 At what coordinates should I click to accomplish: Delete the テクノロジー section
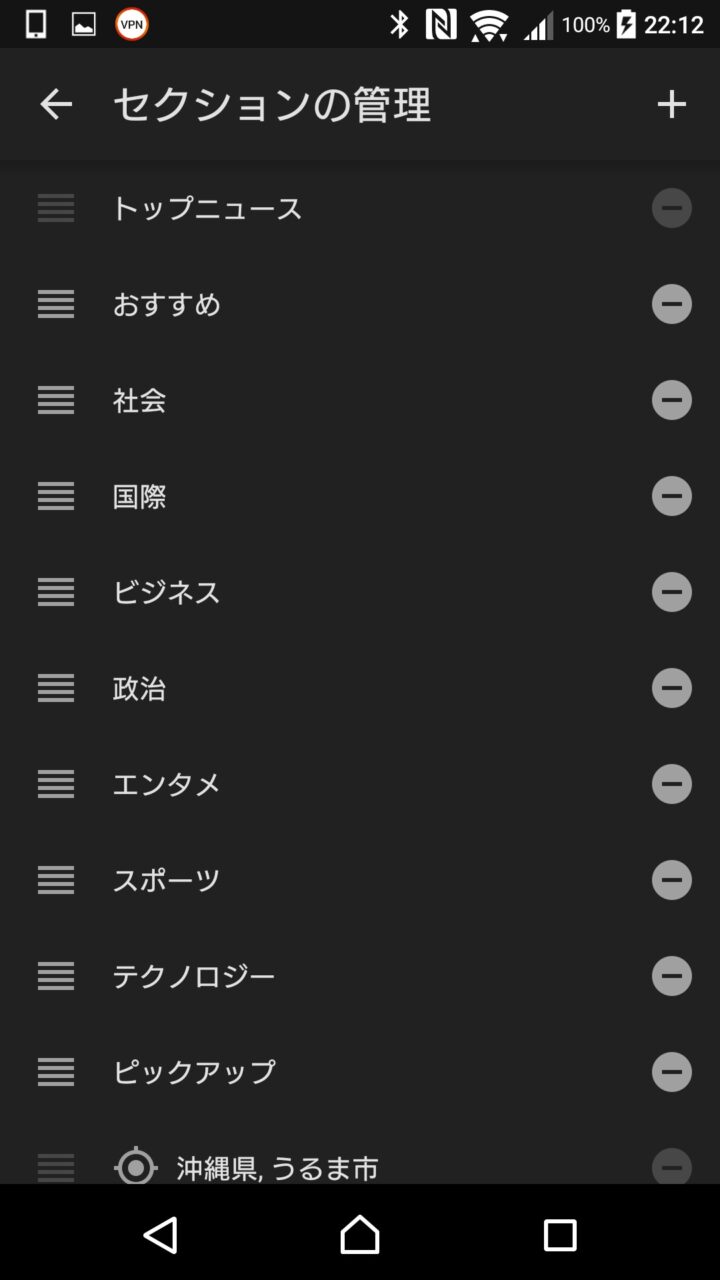point(672,976)
